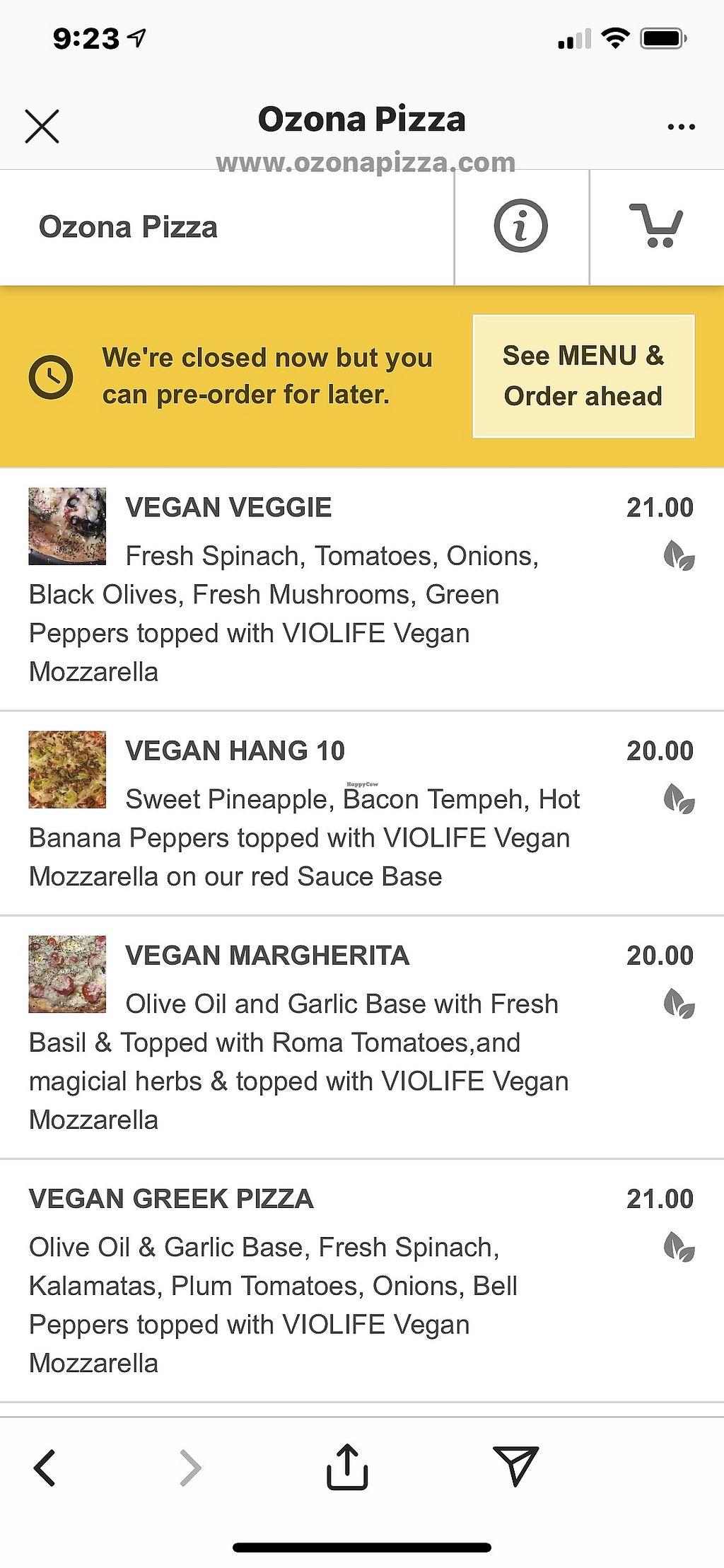Close the Ozona Pizza in-app browser
The width and height of the screenshot is (724, 1568).
point(42,127)
